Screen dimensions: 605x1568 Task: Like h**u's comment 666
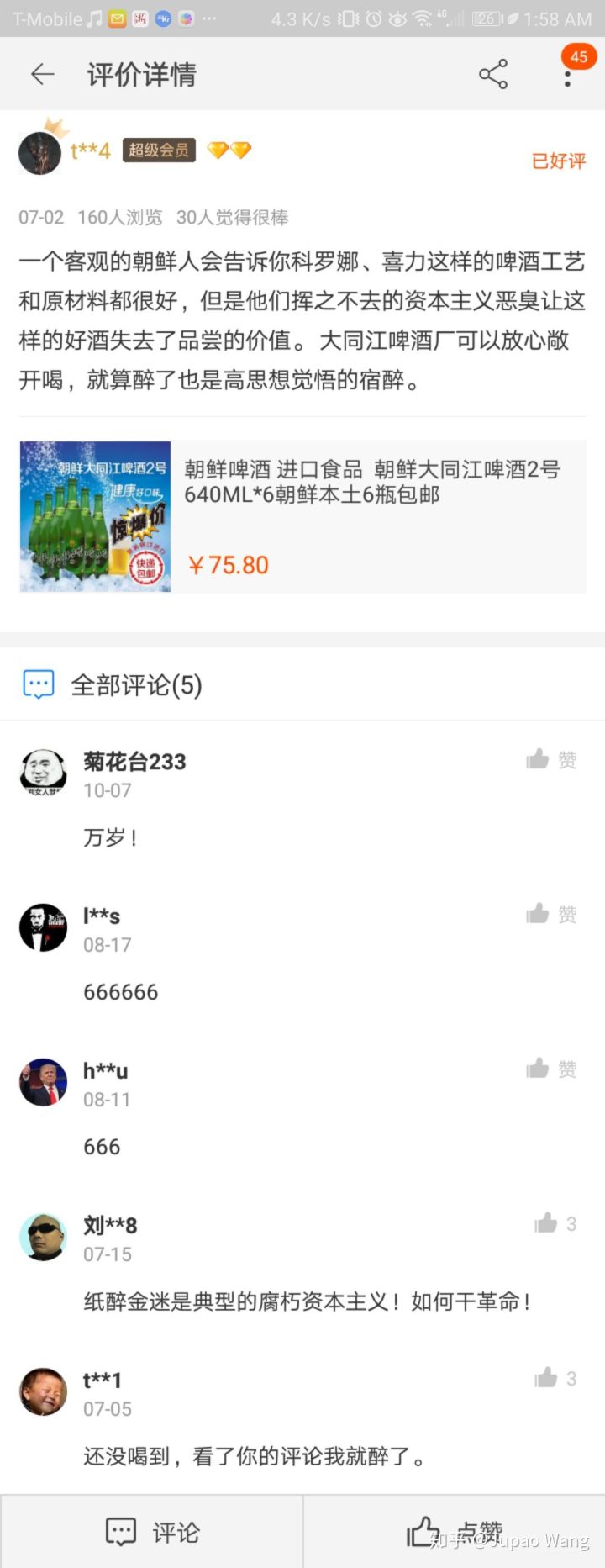[550, 1069]
